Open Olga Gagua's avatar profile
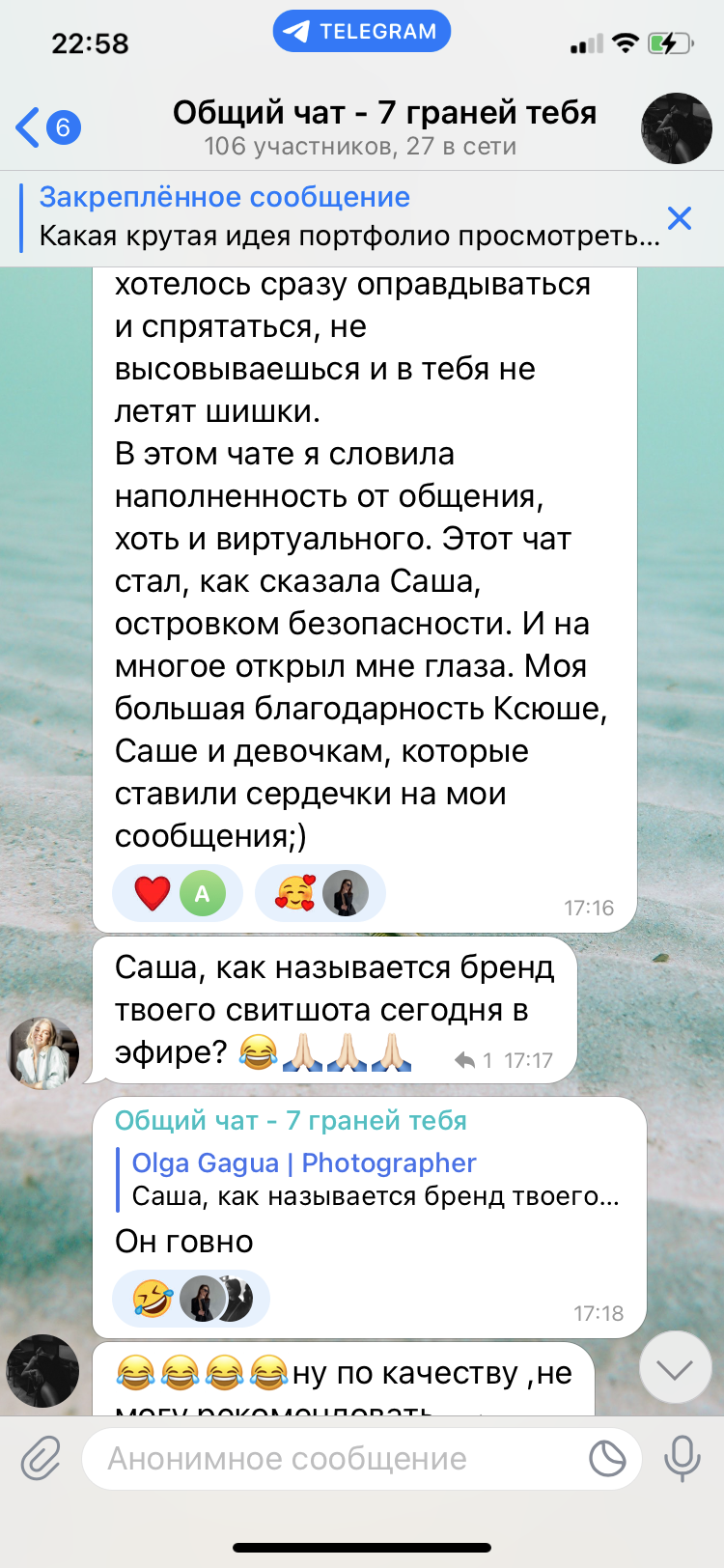Image resolution: width=724 pixels, height=1568 pixels. click(42, 1052)
